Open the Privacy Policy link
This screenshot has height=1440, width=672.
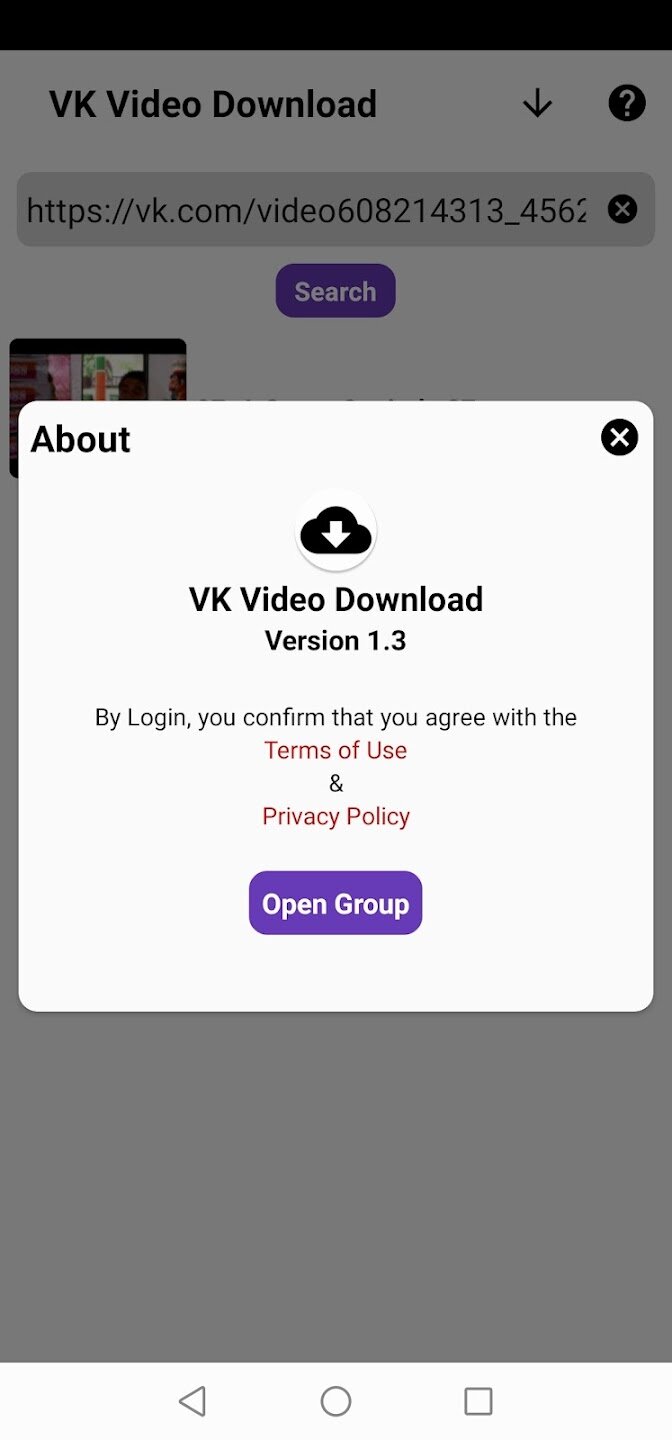pos(336,816)
